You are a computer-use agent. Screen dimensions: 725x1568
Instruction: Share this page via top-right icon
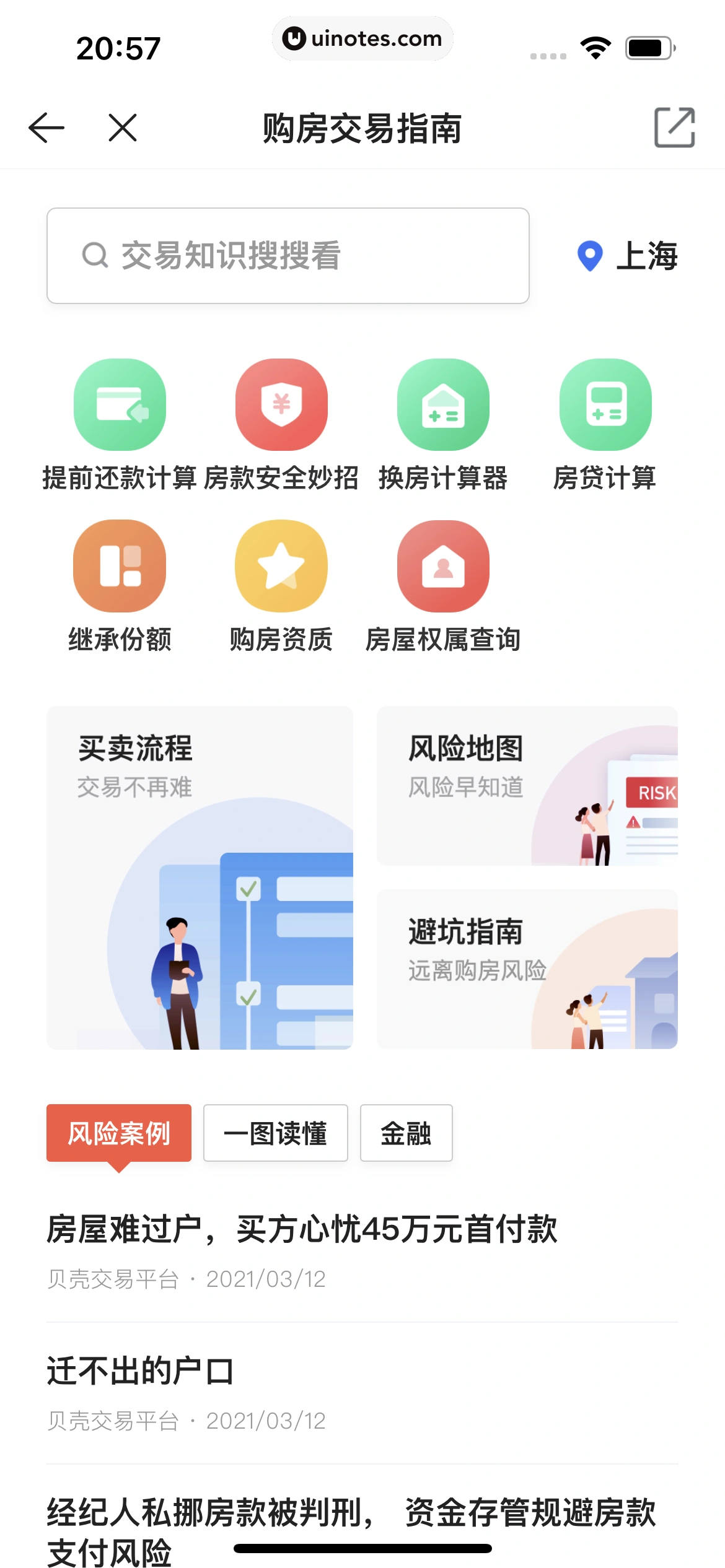tap(674, 128)
